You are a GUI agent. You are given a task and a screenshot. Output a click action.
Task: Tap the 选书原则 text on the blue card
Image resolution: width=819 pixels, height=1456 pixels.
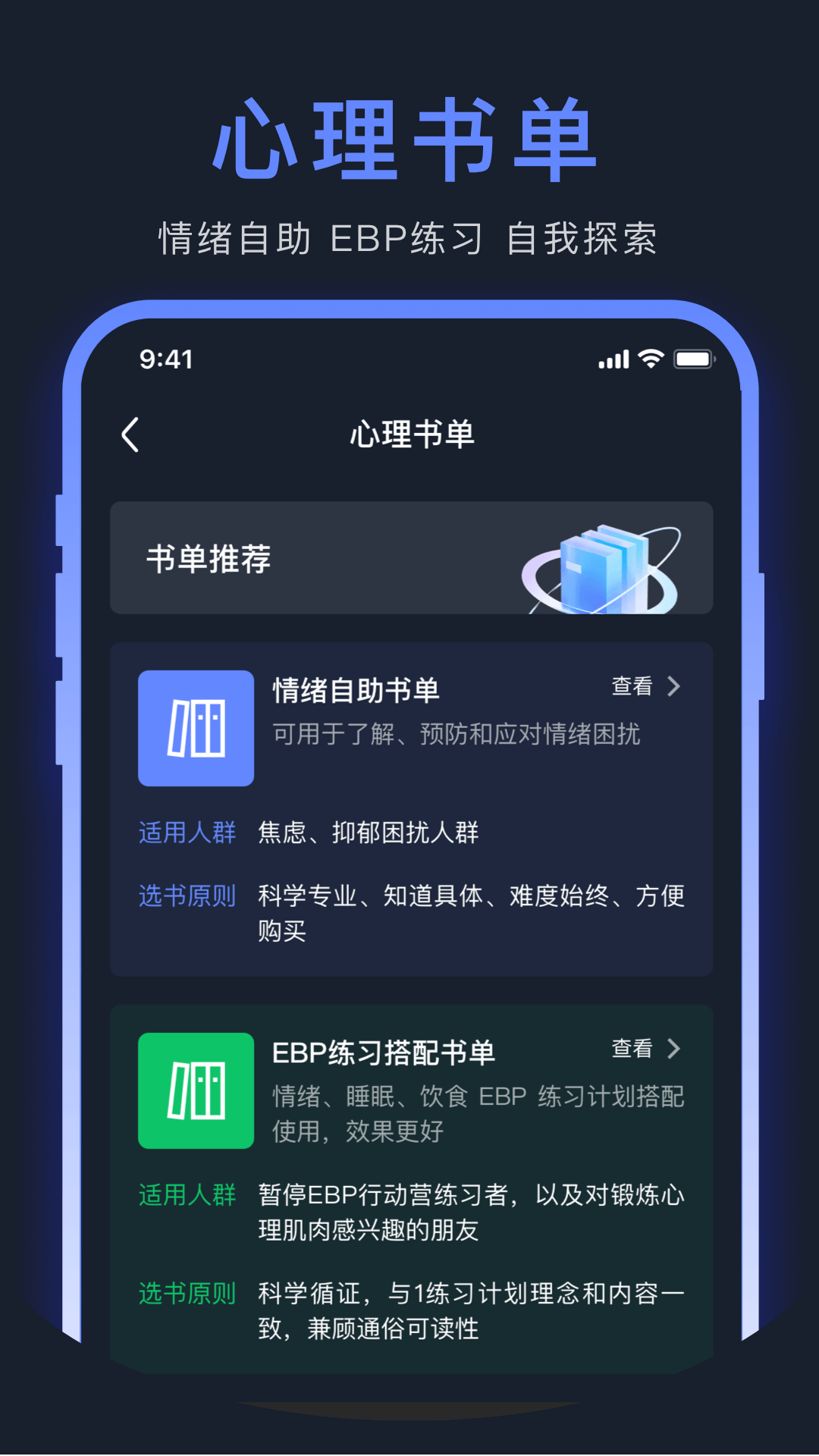[187, 896]
